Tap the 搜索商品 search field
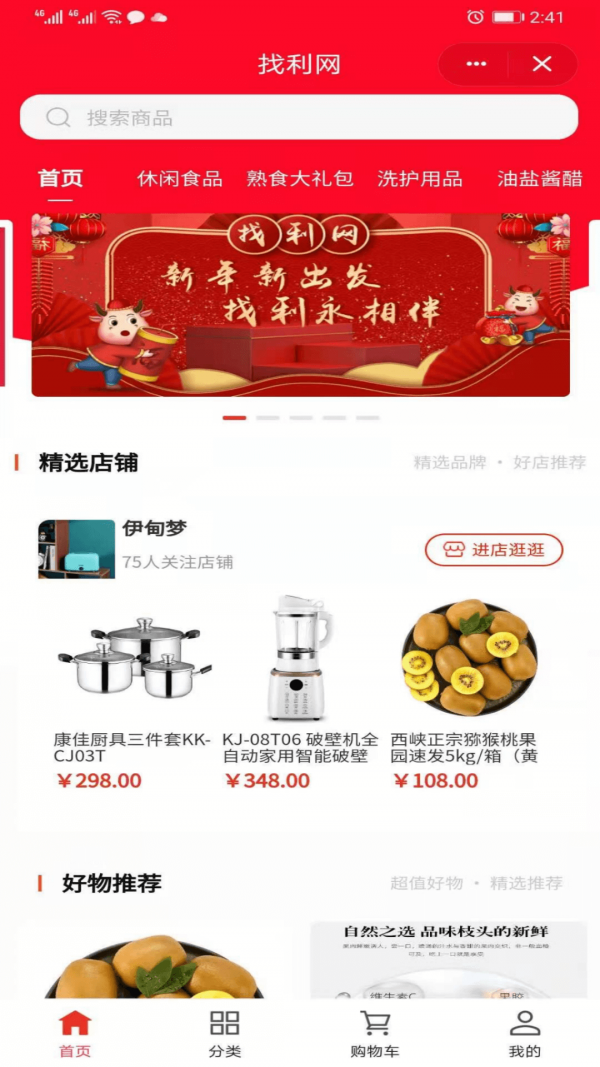Screen dimensions: 600x1067 (299, 118)
